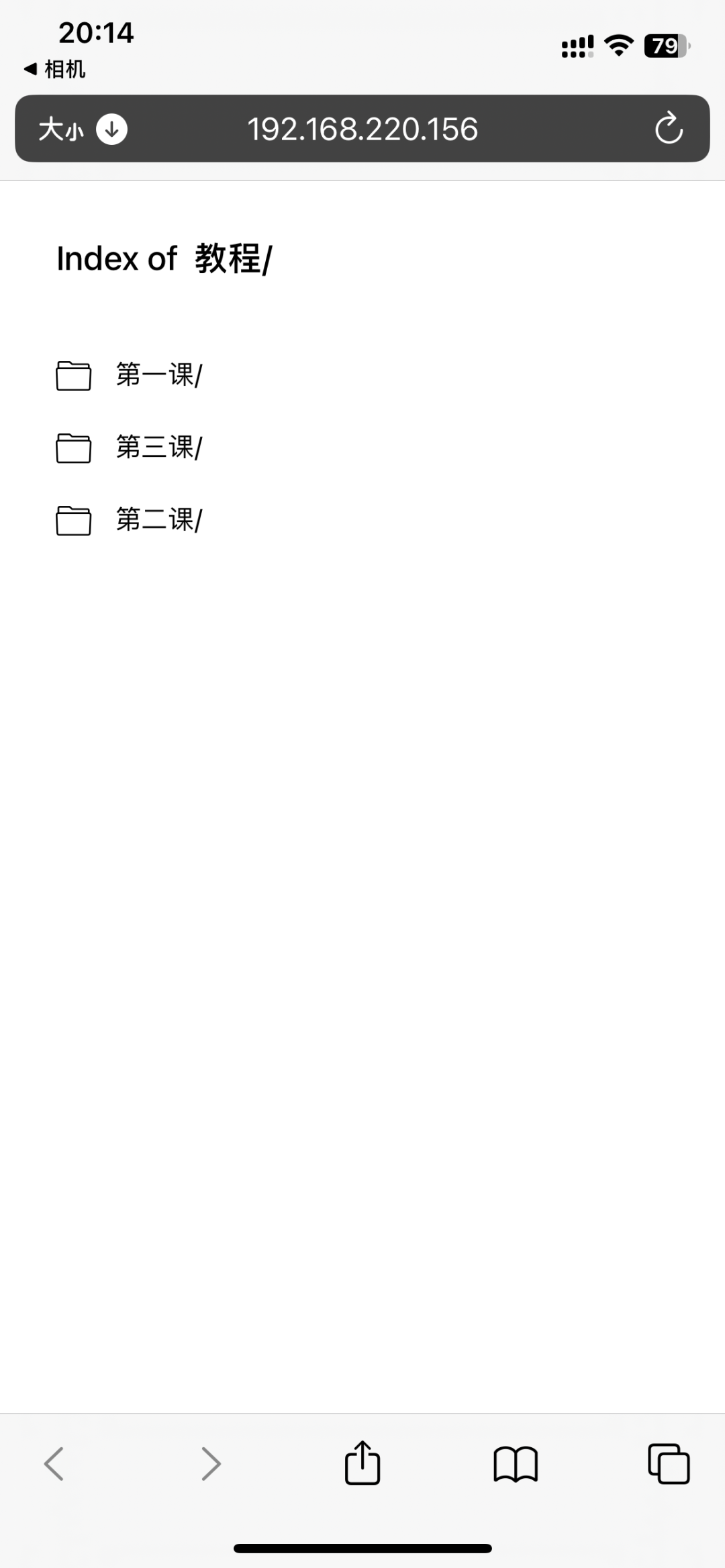
Task: Open the downloads arrow icon
Action: 112,129
